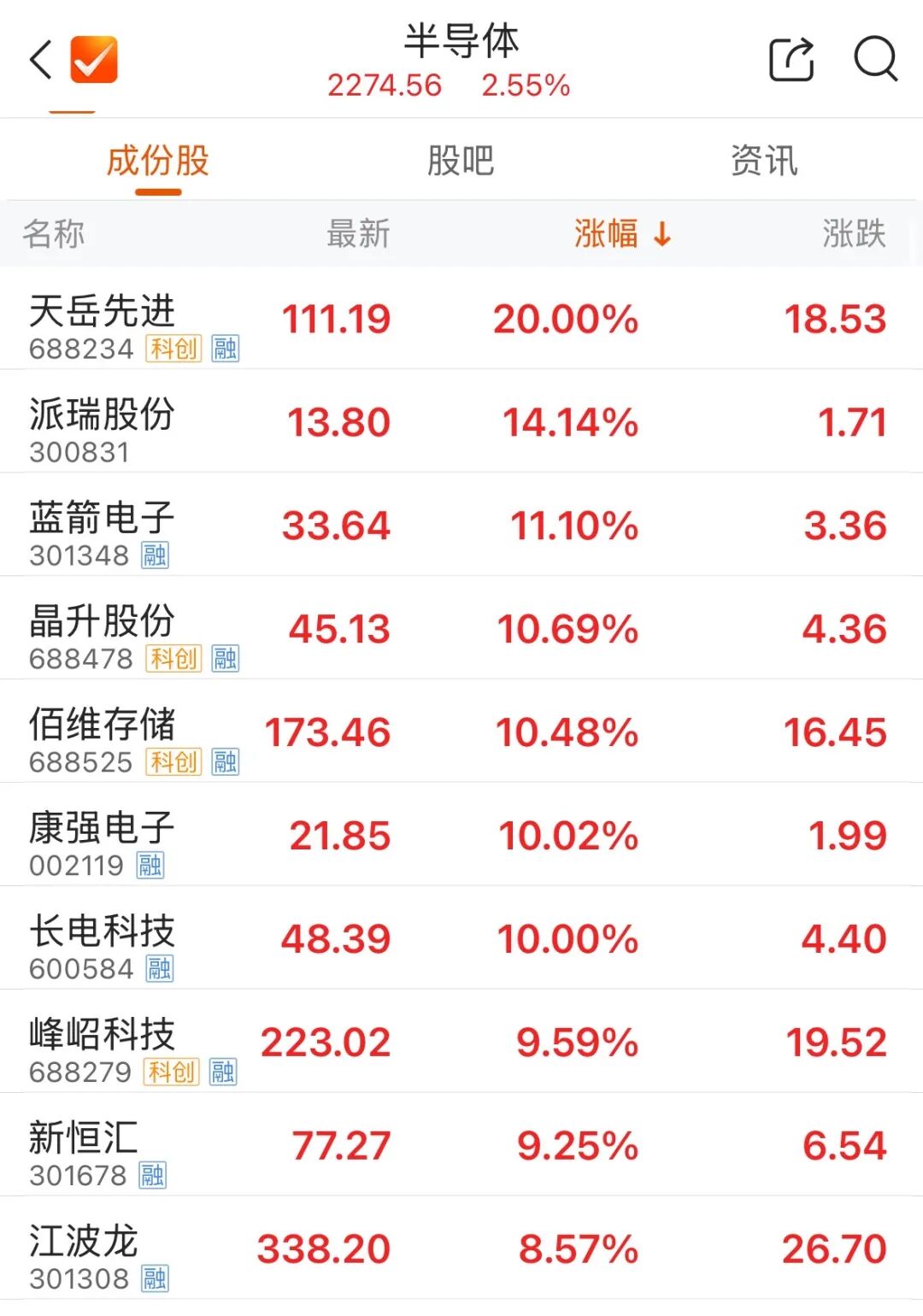Switch to the 股吧 tab
The image size is (923, 1316).
tap(461, 161)
